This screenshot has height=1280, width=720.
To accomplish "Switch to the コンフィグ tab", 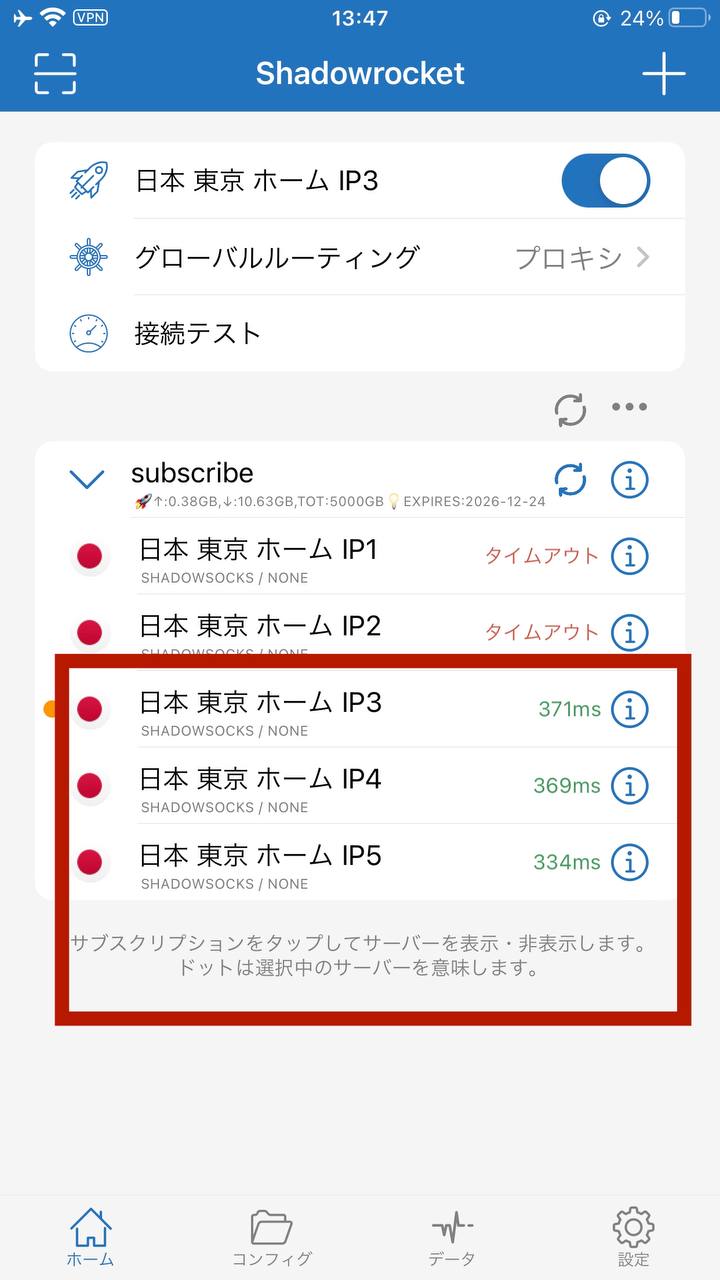I will click(x=271, y=1238).
